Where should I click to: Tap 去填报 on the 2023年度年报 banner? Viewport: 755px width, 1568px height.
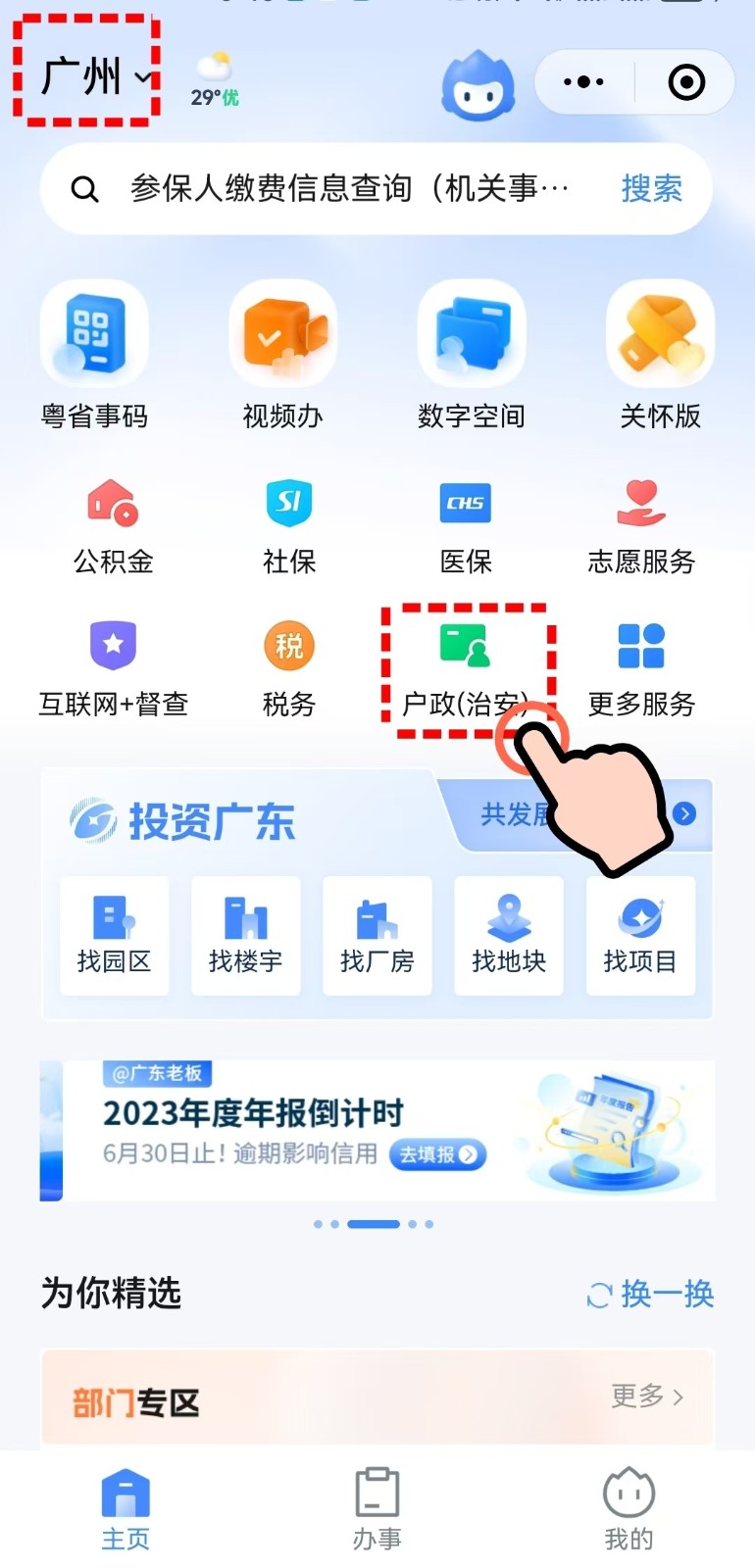437,1154
